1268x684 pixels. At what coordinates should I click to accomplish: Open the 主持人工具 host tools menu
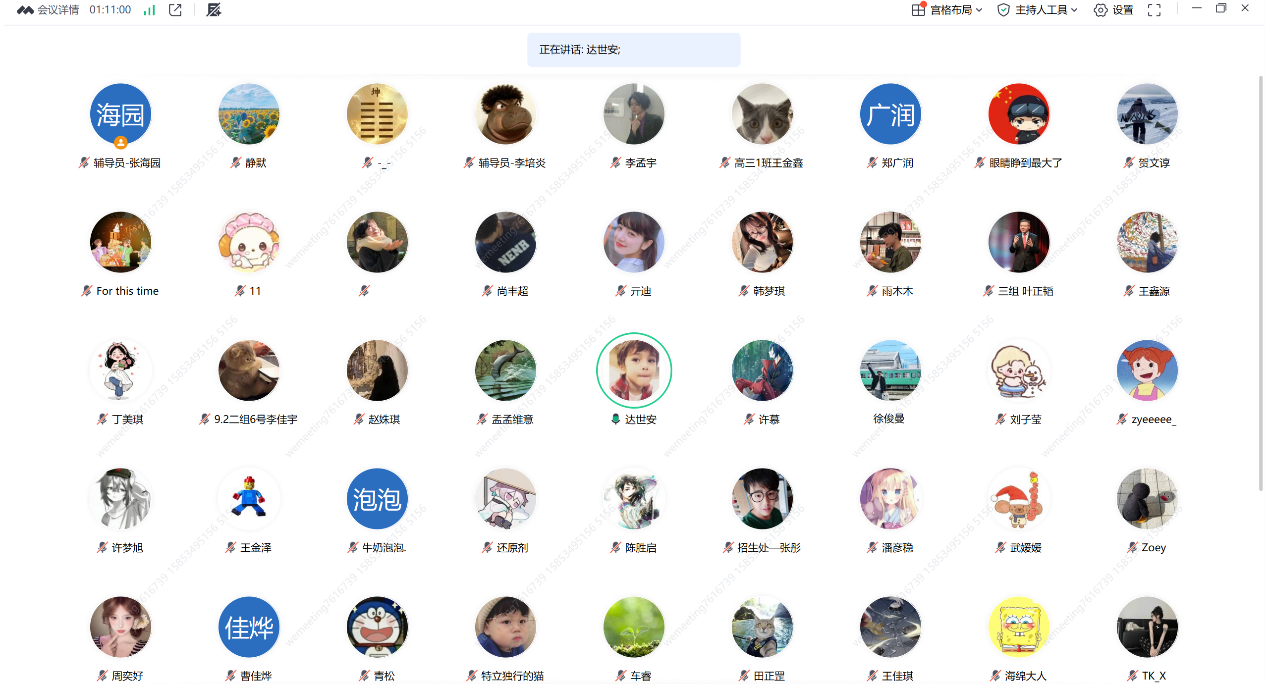(1038, 10)
